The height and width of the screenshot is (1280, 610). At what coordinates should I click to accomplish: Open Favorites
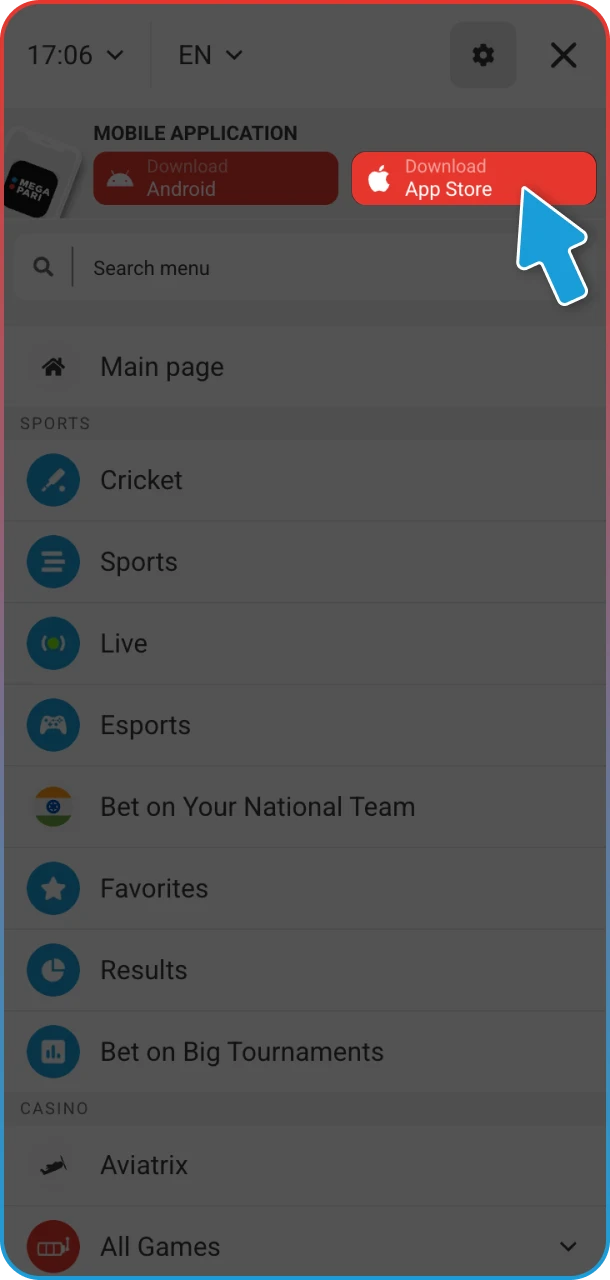coord(154,889)
